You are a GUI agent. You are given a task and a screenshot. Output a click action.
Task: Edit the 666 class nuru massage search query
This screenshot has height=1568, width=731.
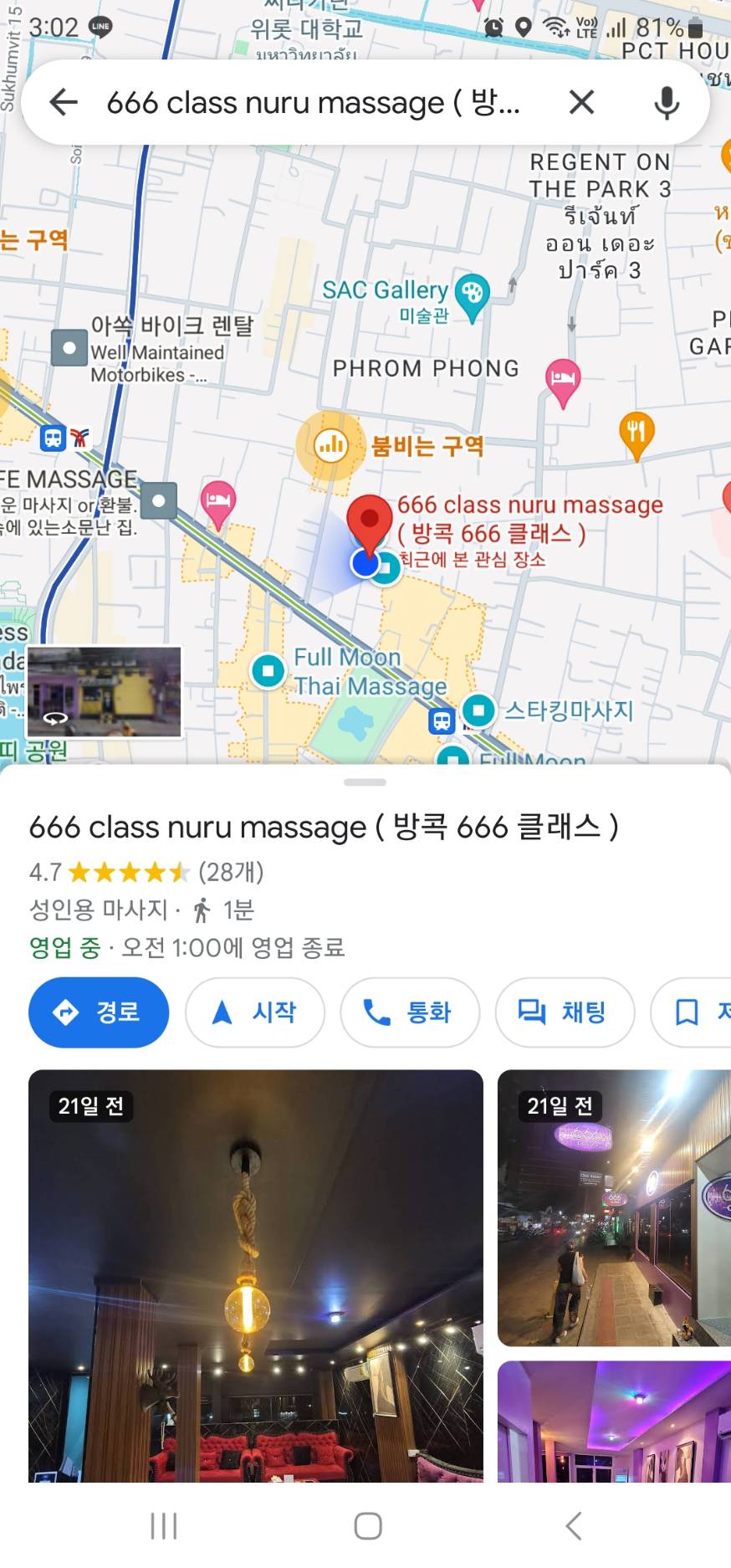(314, 103)
